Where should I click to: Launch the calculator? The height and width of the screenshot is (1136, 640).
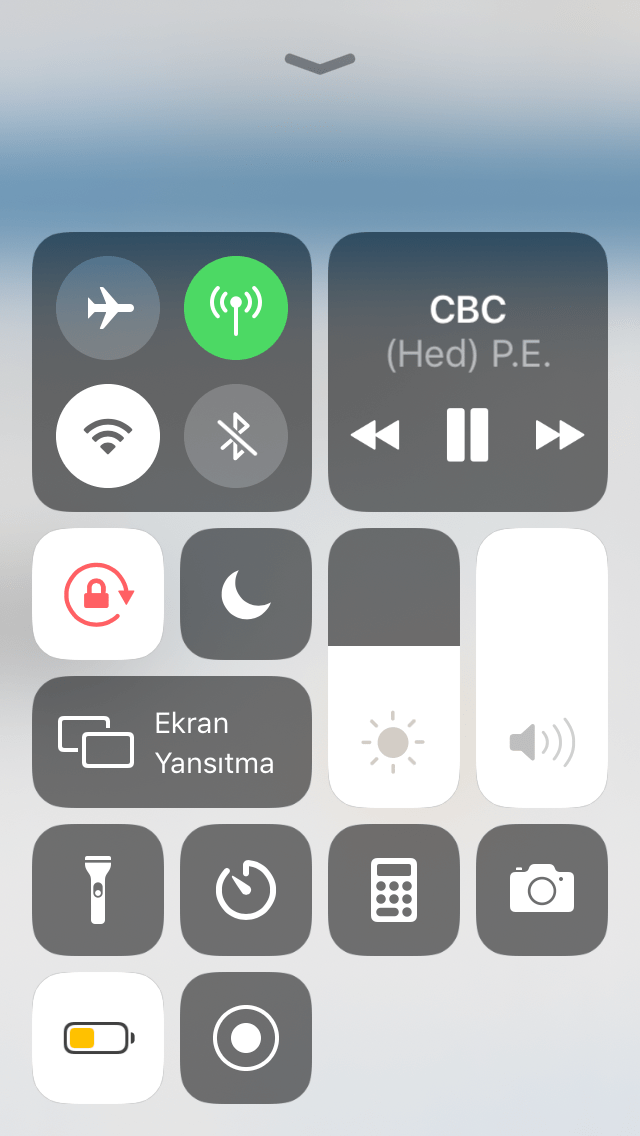click(x=394, y=890)
